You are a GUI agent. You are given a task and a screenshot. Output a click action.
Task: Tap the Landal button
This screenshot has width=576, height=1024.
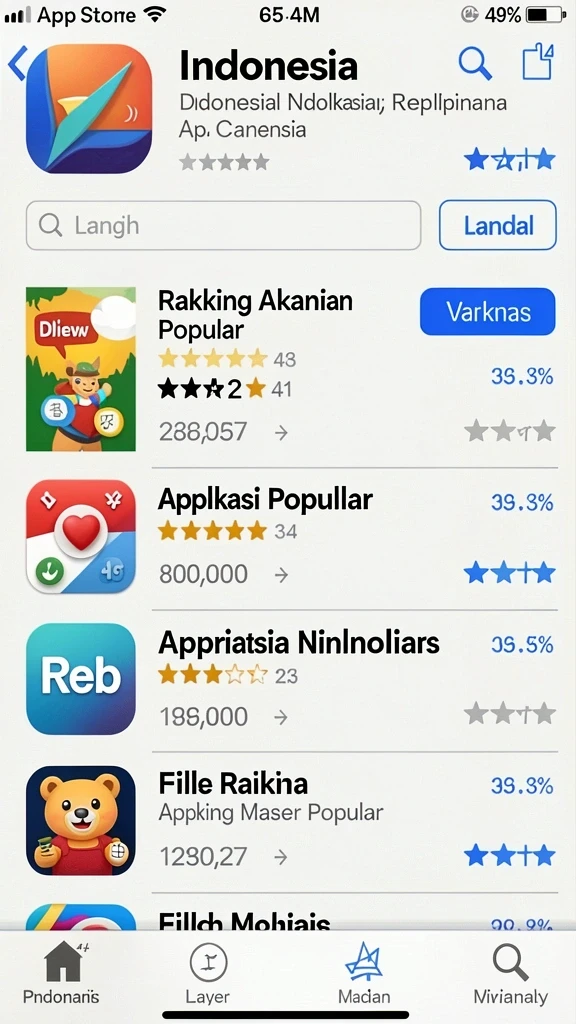(498, 225)
